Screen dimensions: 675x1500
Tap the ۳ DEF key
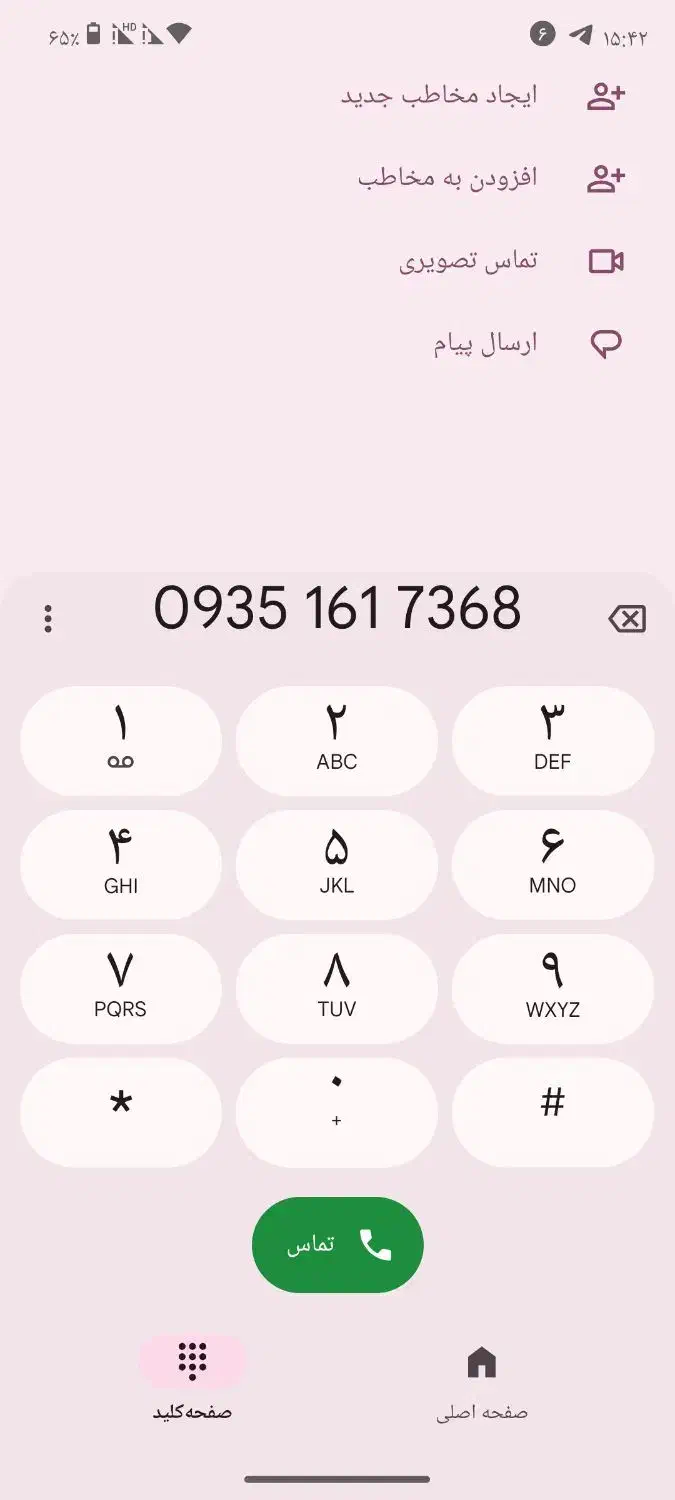553,741
